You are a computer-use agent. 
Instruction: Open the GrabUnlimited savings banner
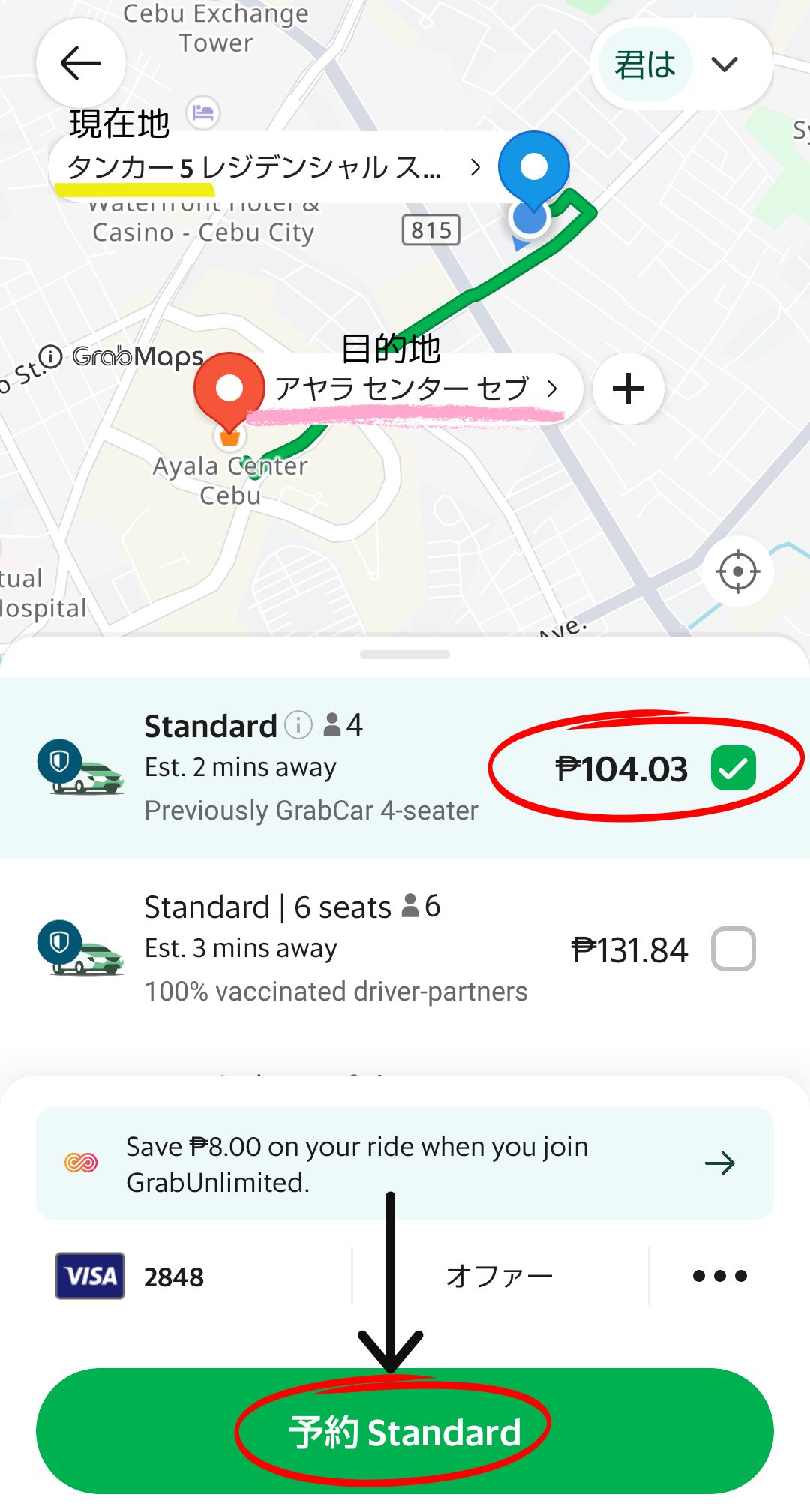pos(405,1163)
